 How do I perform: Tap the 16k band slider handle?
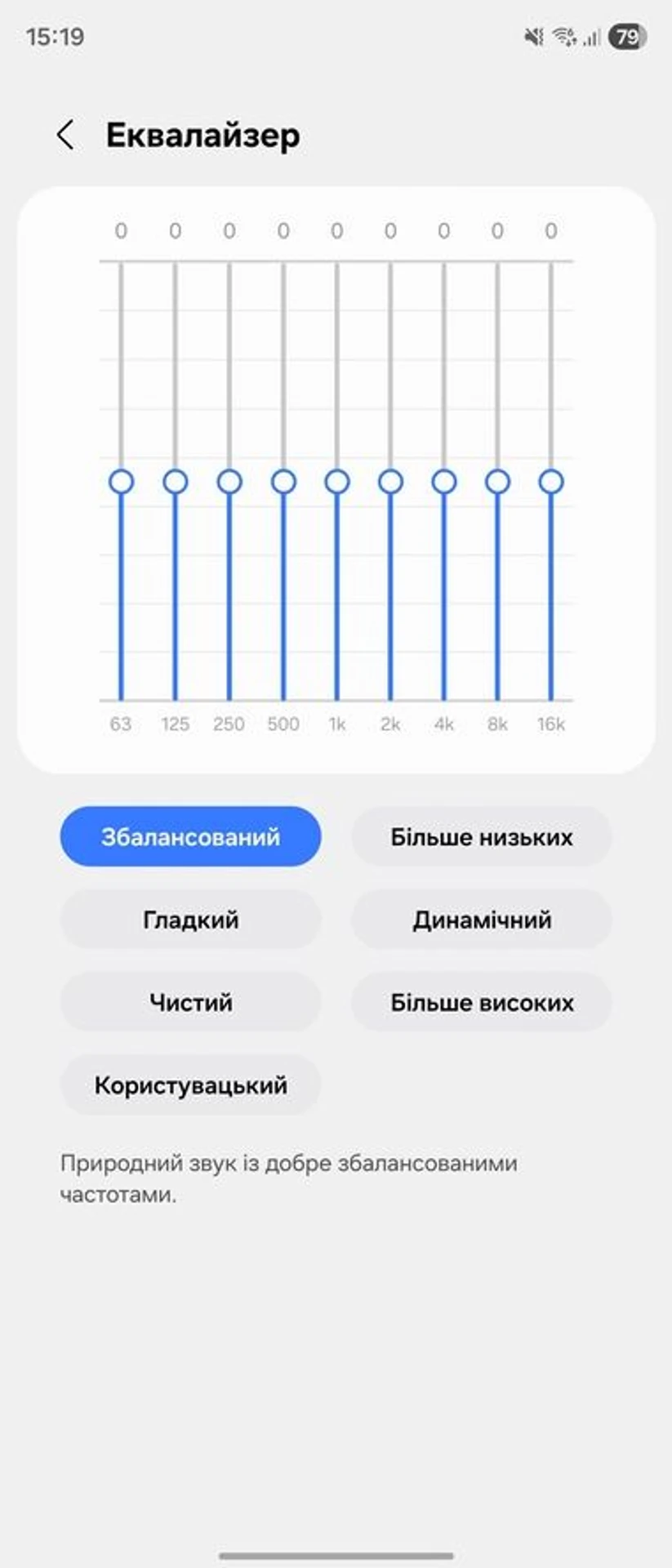pyautogui.click(x=551, y=482)
